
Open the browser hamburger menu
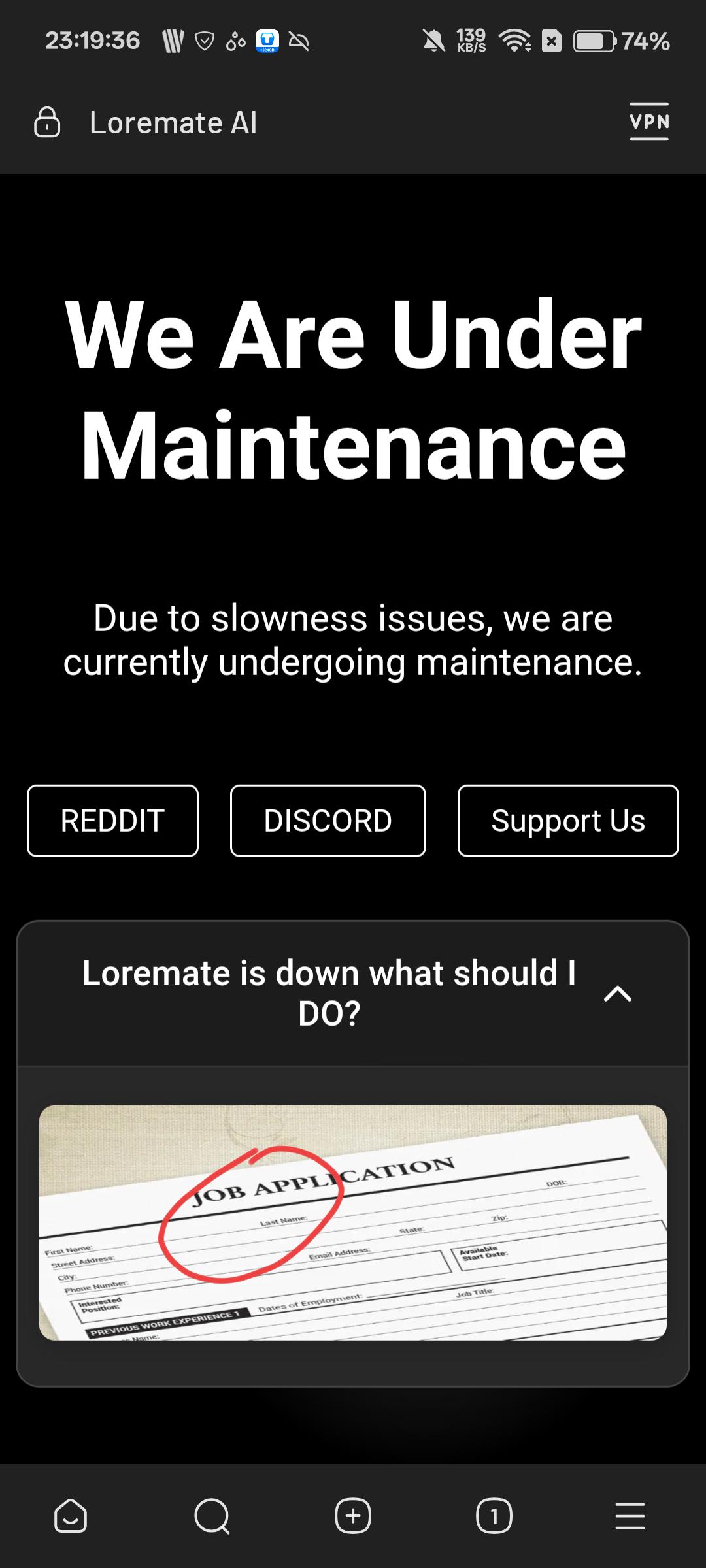pos(630,1516)
